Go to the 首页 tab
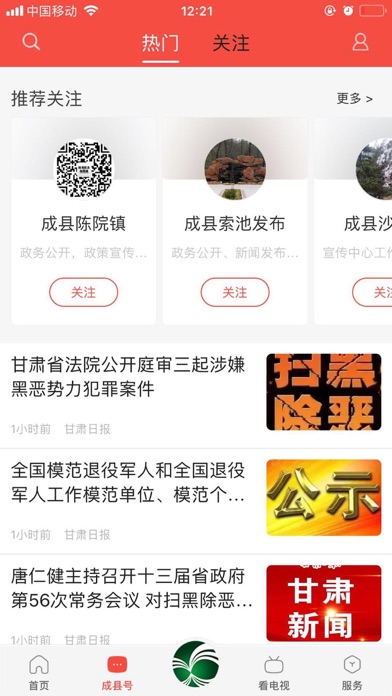 click(x=39, y=672)
